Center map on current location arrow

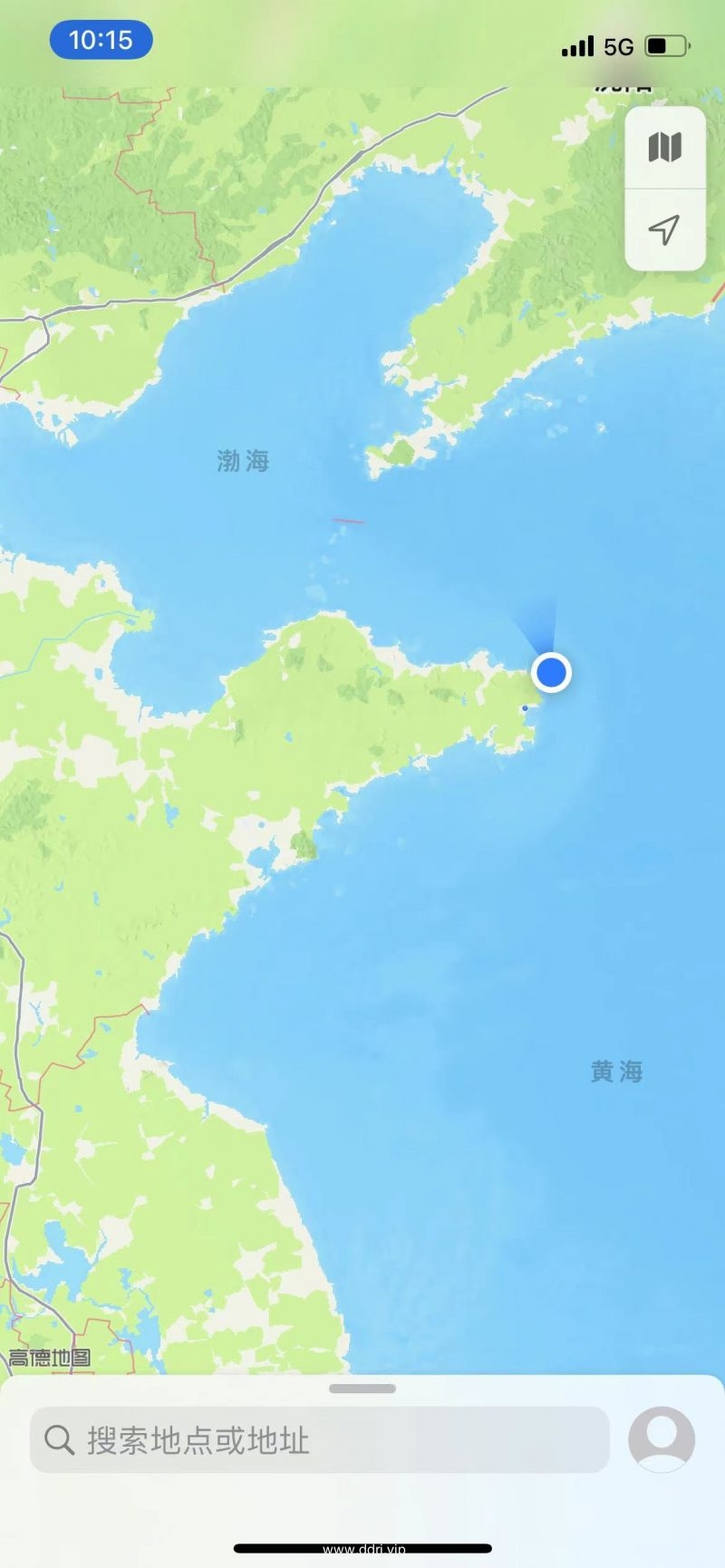[x=664, y=229]
